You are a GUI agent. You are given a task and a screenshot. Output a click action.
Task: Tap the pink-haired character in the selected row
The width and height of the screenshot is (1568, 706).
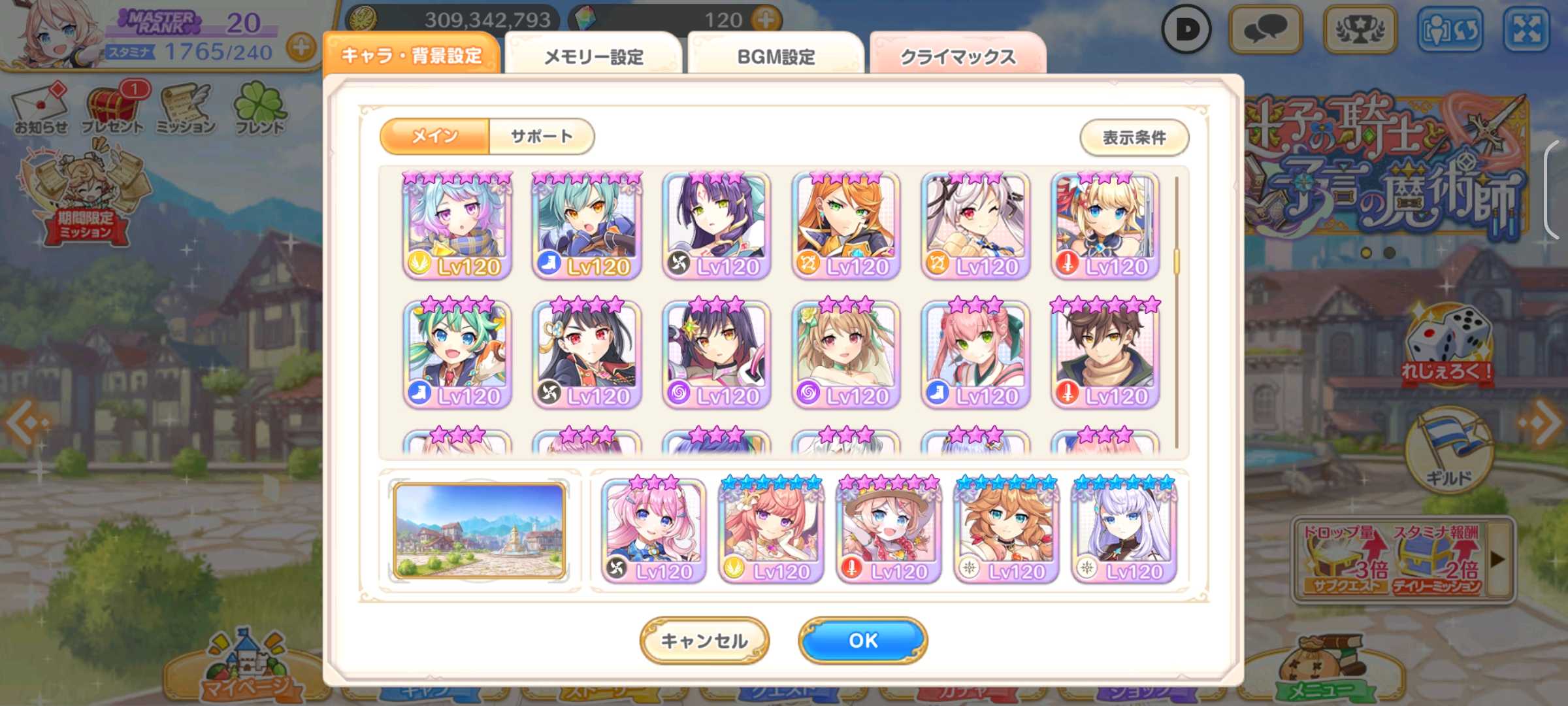(x=653, y=531)
